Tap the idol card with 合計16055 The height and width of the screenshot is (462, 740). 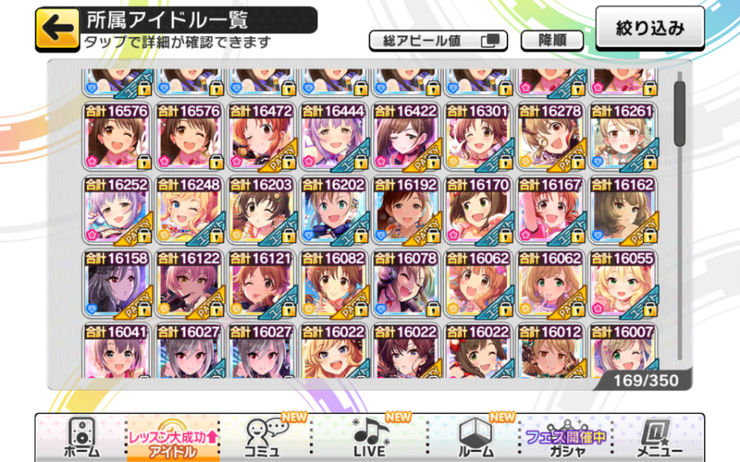pyautogui.click(x=622, y=284)
